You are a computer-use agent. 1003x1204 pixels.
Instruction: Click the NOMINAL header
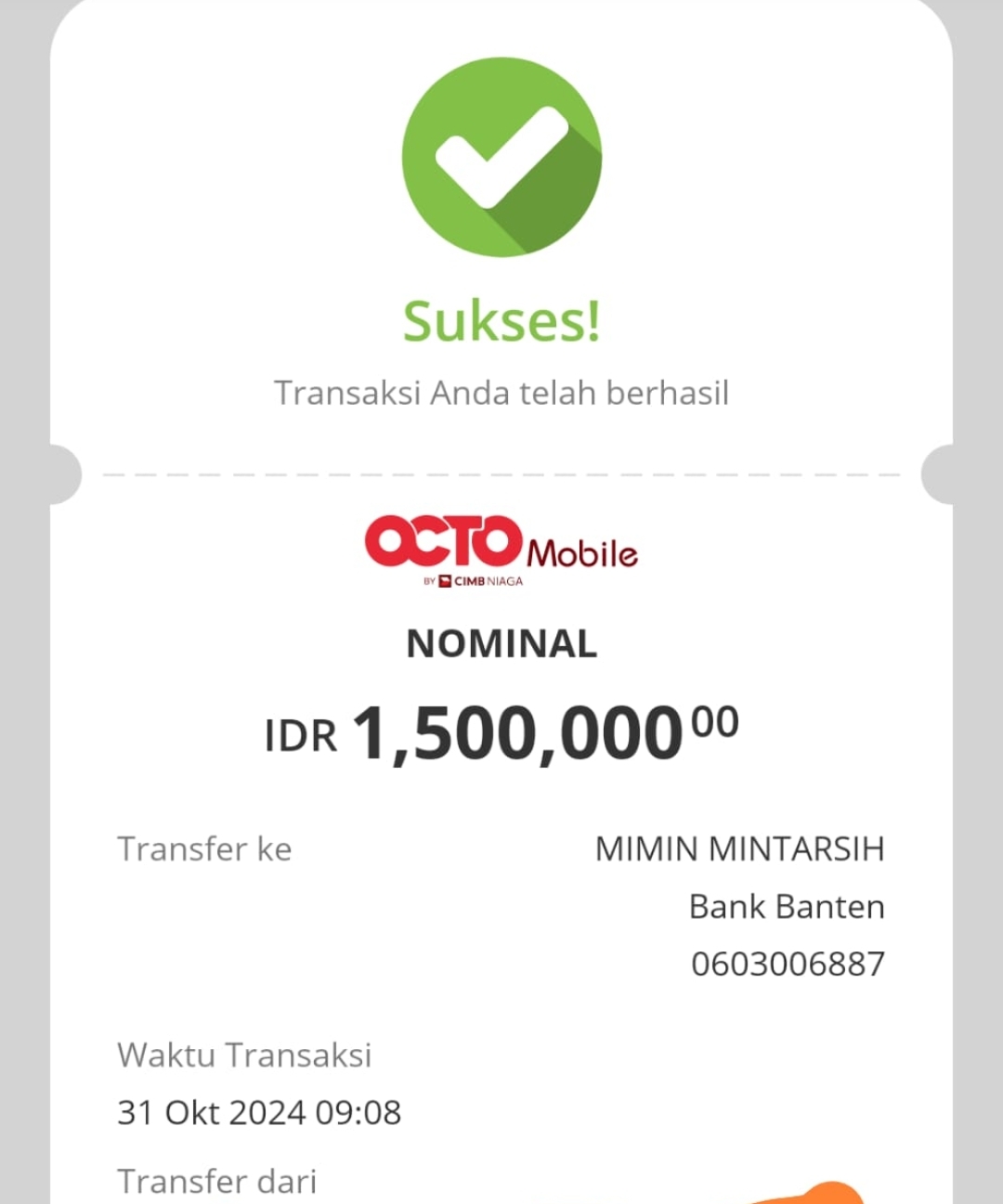click(x=501, y=641)
